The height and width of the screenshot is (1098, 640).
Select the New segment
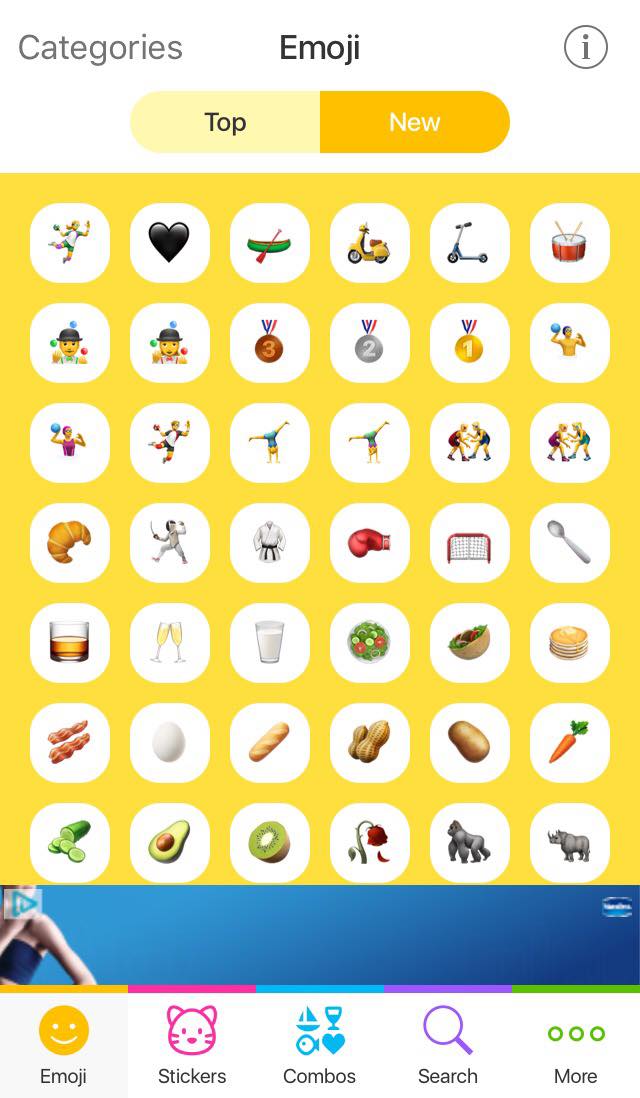click(415, 122)
